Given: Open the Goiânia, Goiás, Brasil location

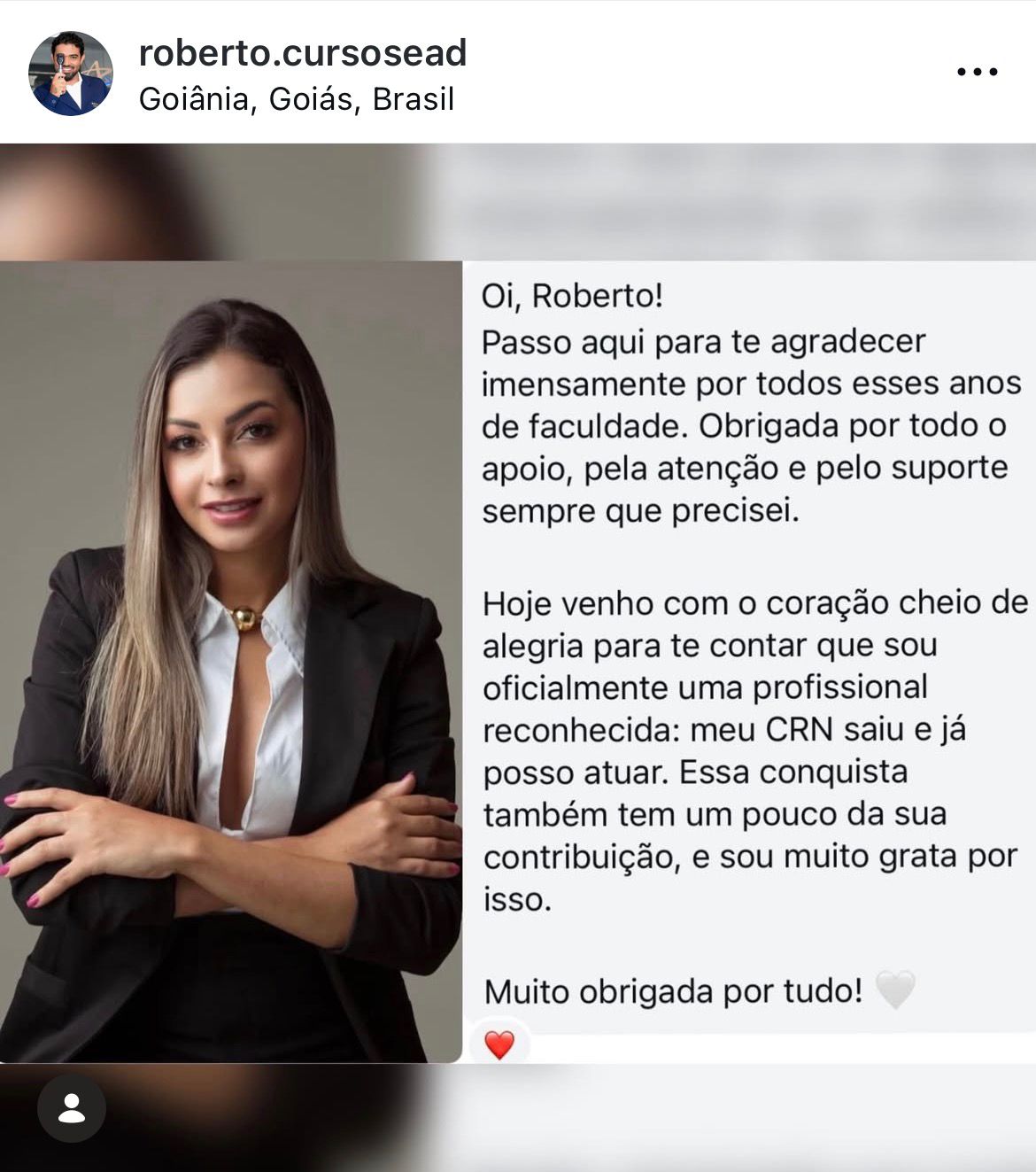Looking at the screenshot, I should (297, 99).
